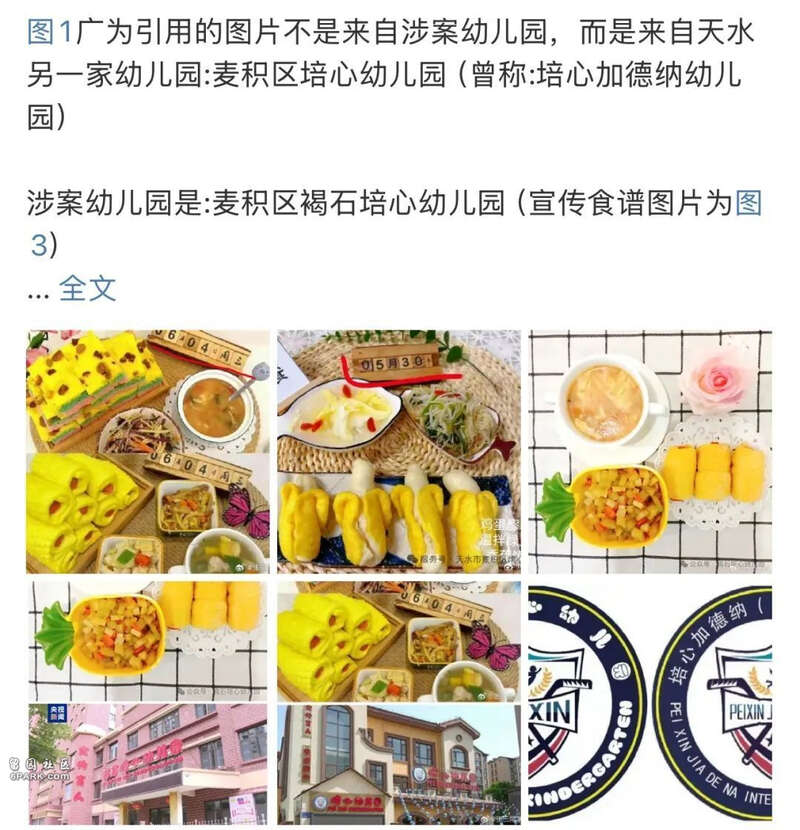View the yellow kindergarten building photo
800x830 pixels.
click(x=399, y=764)
